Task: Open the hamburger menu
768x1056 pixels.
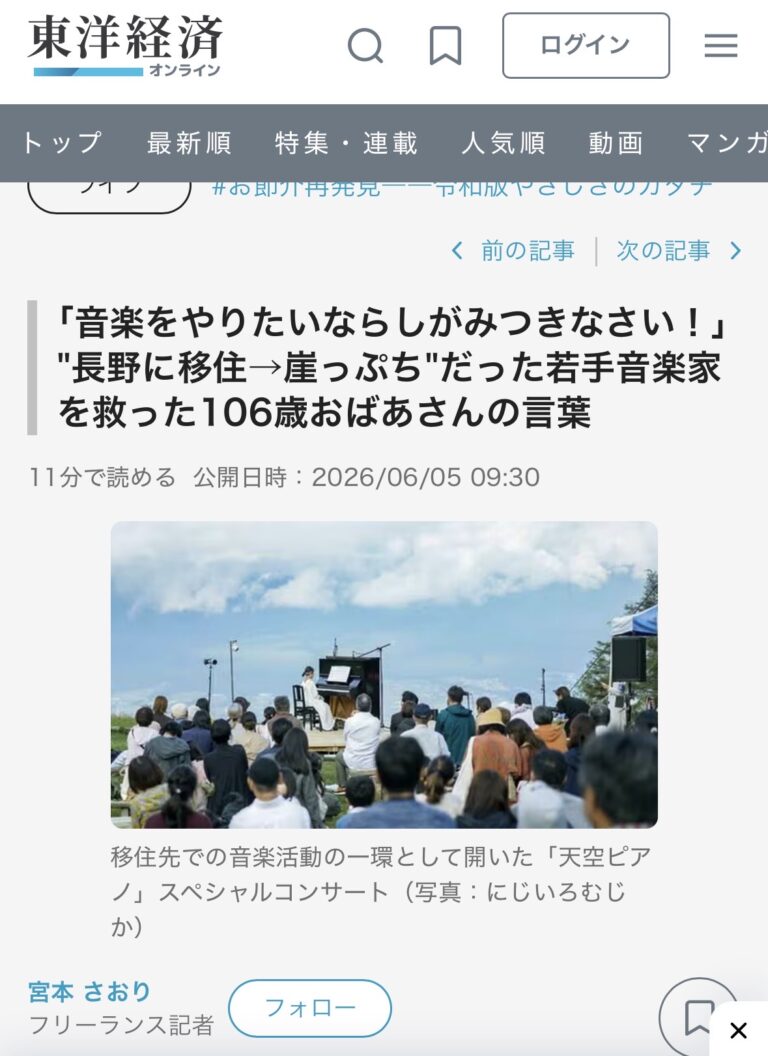Action: [x=721, y=46]
